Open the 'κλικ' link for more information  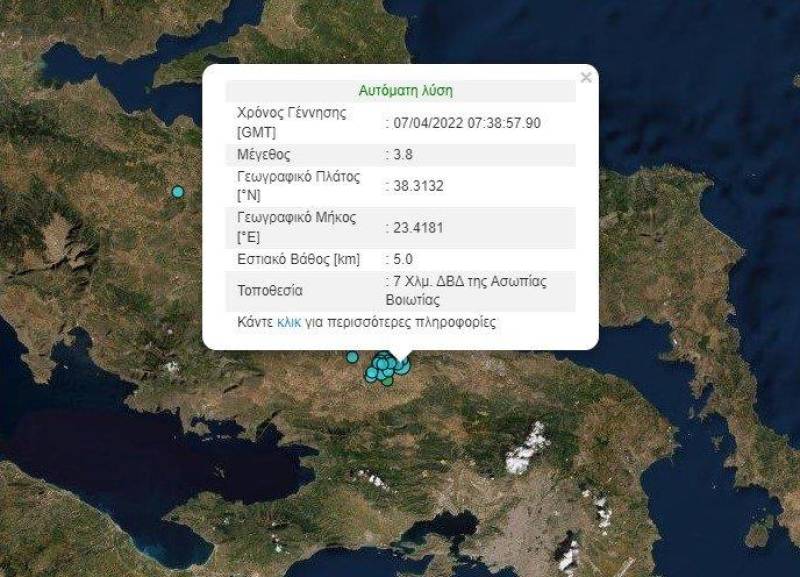tap(289, 323)
